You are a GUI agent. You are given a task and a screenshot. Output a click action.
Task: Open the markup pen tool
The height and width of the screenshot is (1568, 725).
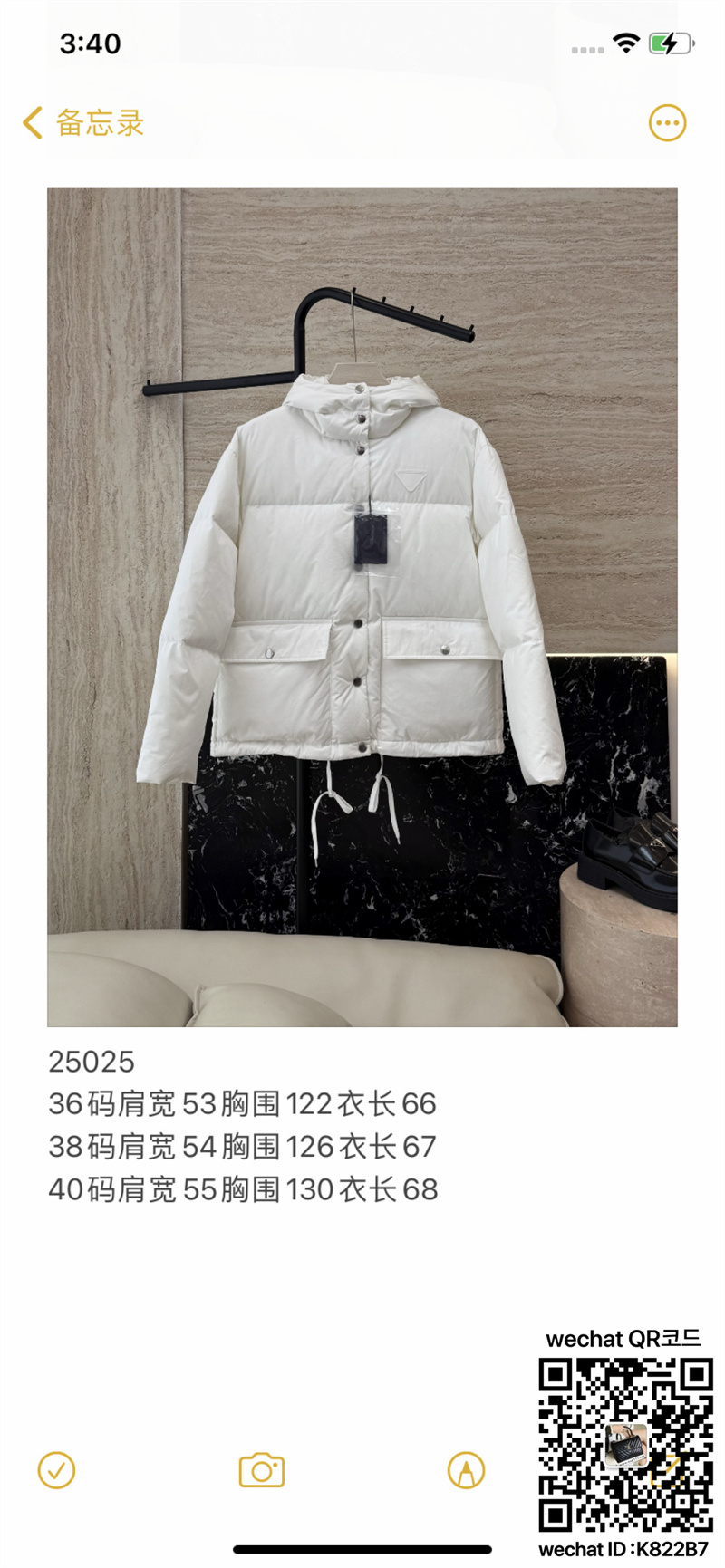coord(466,1470)
